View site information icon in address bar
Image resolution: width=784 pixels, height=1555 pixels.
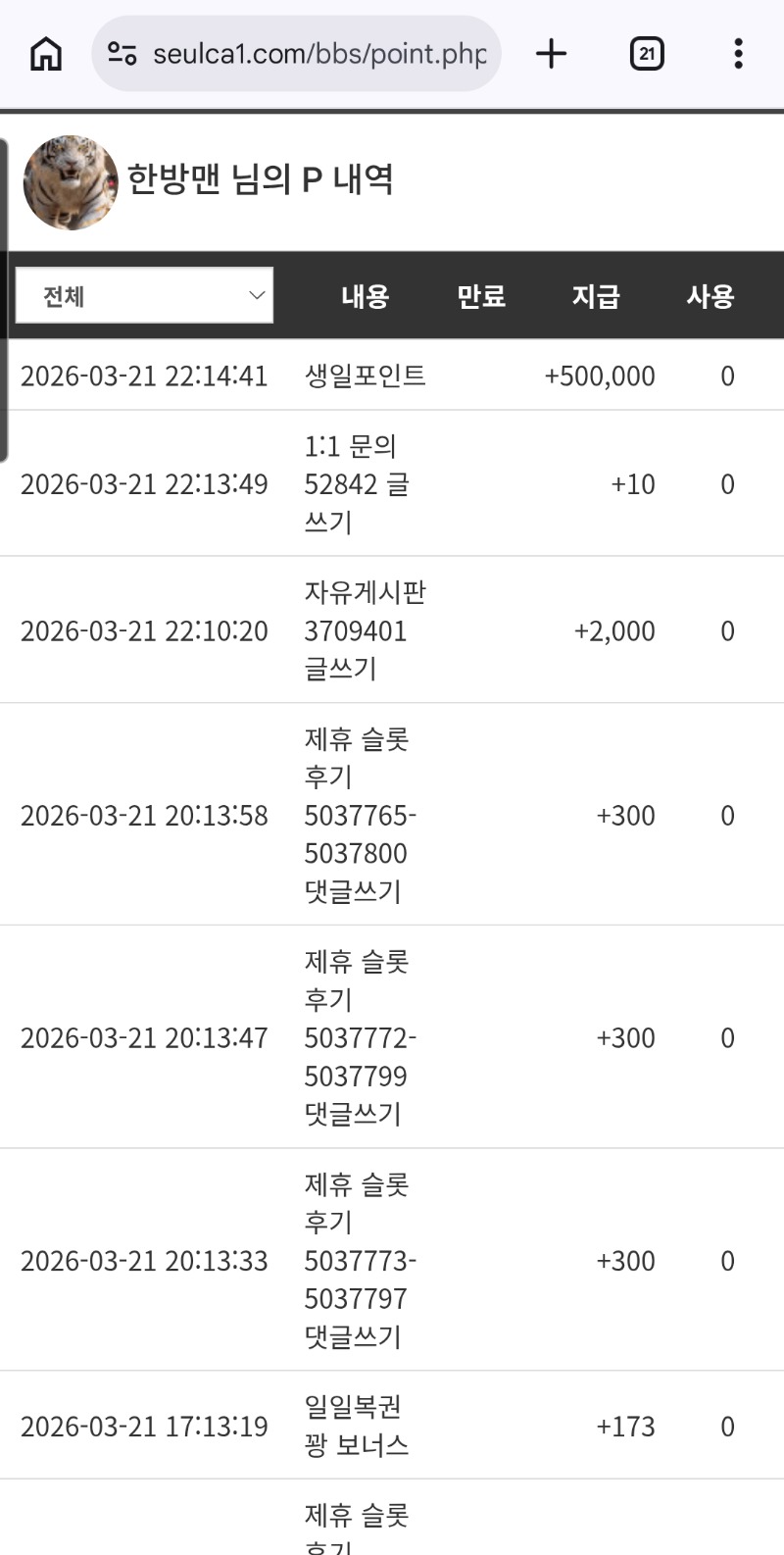[x=122, y=54]
